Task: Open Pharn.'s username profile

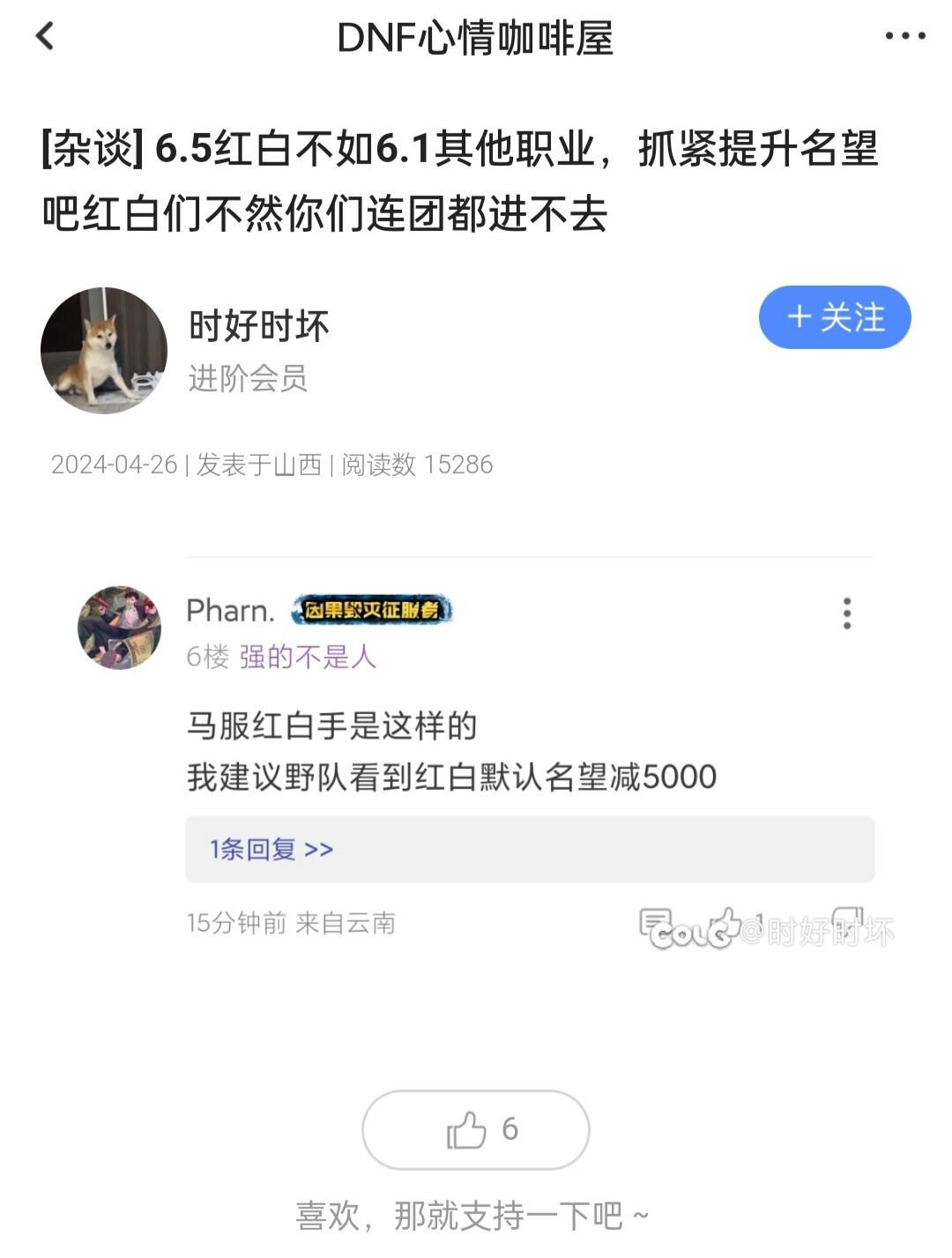Action: 230,610
